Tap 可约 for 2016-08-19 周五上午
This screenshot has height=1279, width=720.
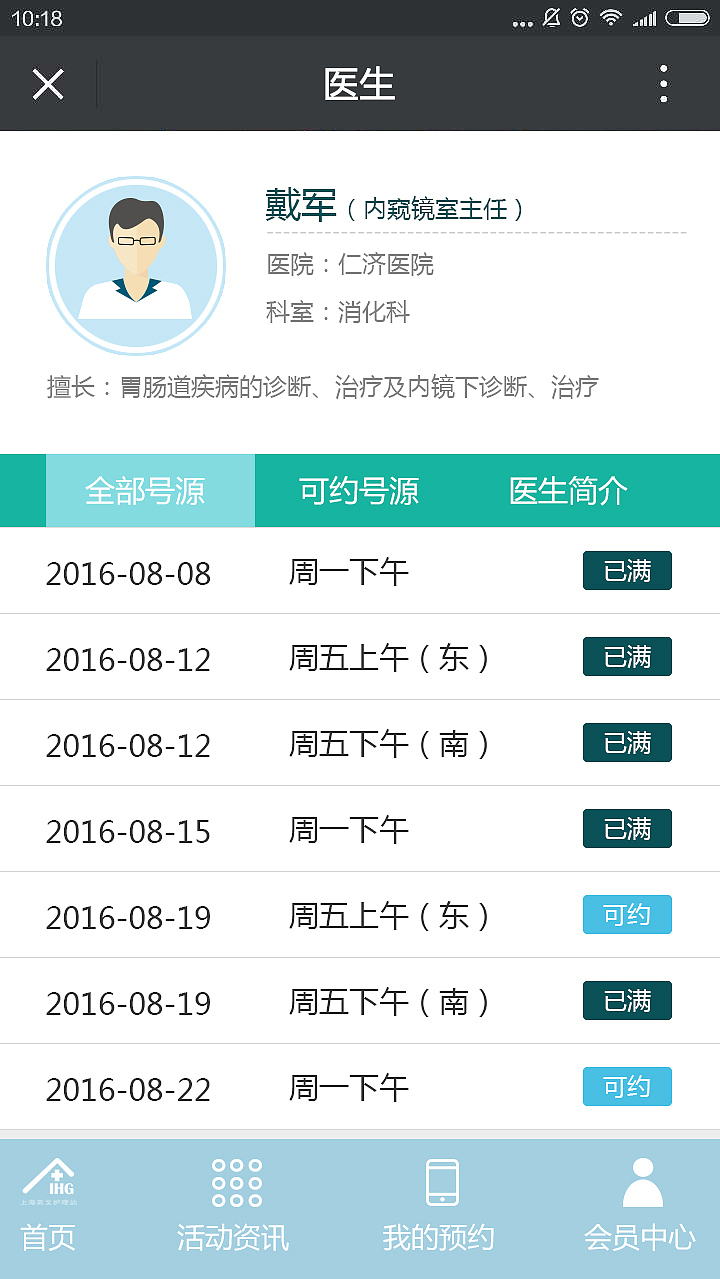click(x=627, y=914)
